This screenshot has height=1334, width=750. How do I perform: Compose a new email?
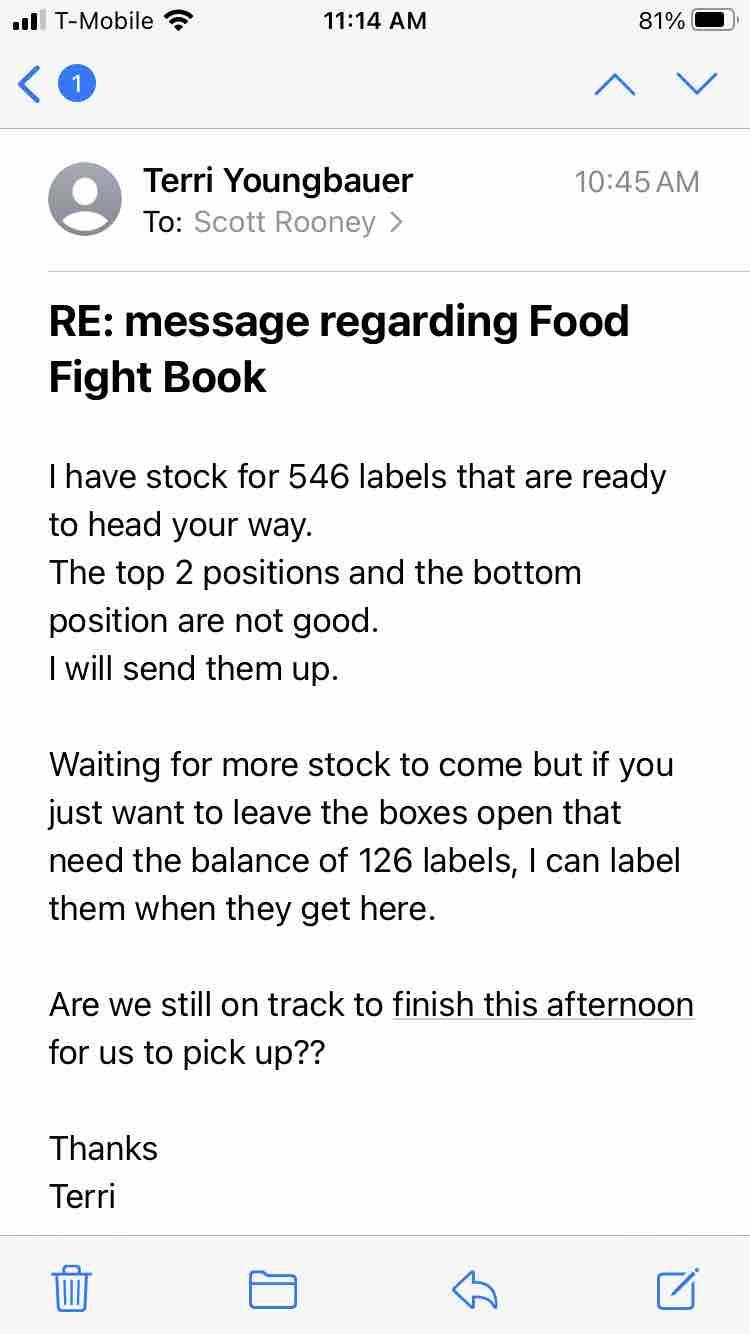point(677,1287)
